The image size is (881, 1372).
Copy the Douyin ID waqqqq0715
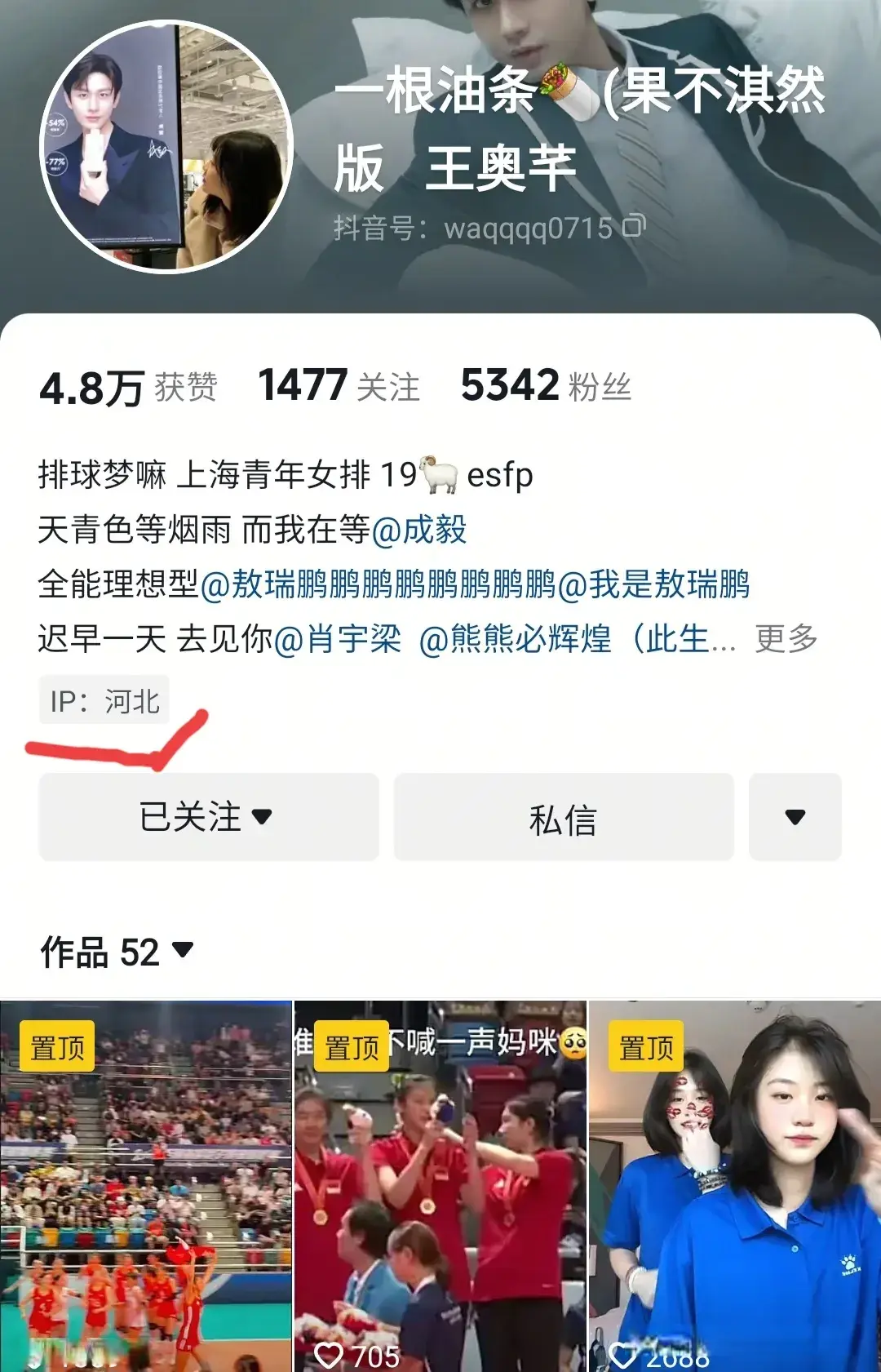634,226
